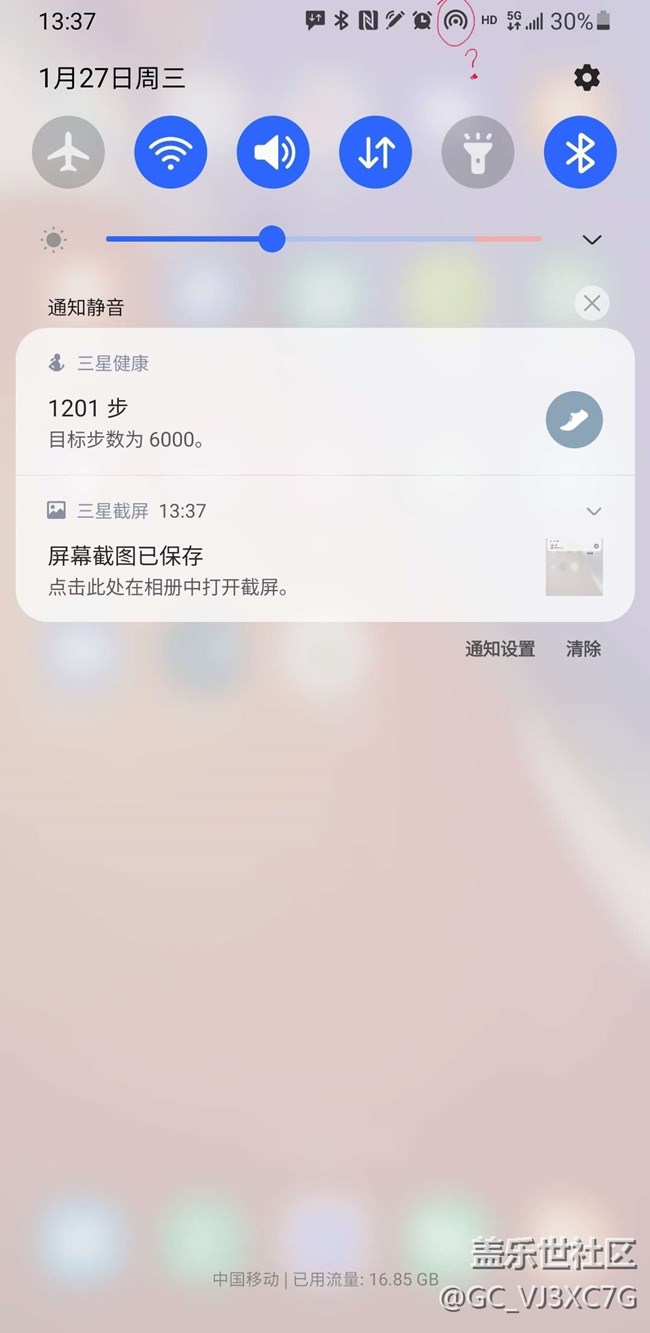Open 屏幕截图已保存 notification
650x1333 pixels.
[x=250, y=568]
